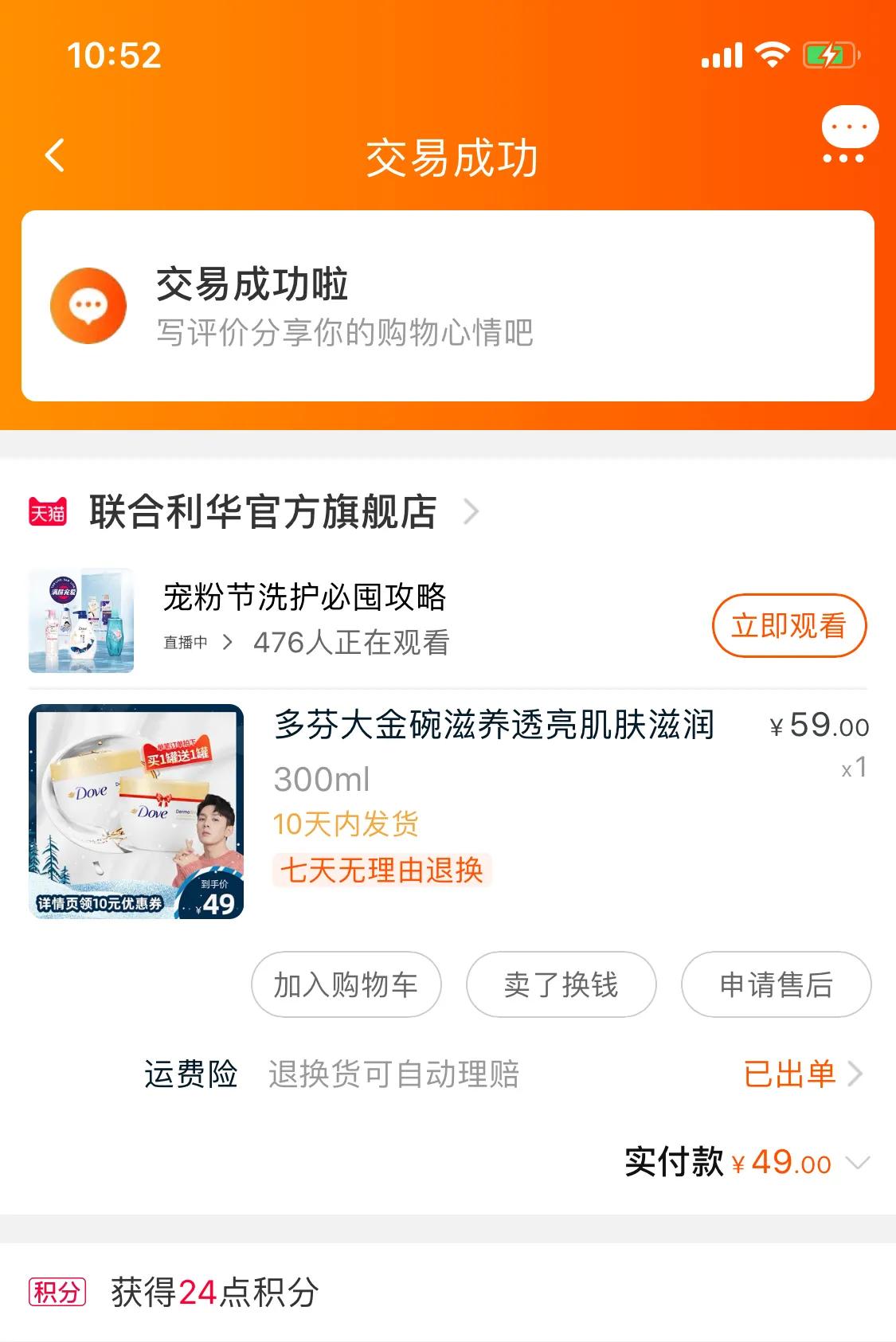Tap the live stream preview thumbnail
Image resolution: width=896 pixels, height=1342 pixels.
pyautogui.click(x=82, y=622)
